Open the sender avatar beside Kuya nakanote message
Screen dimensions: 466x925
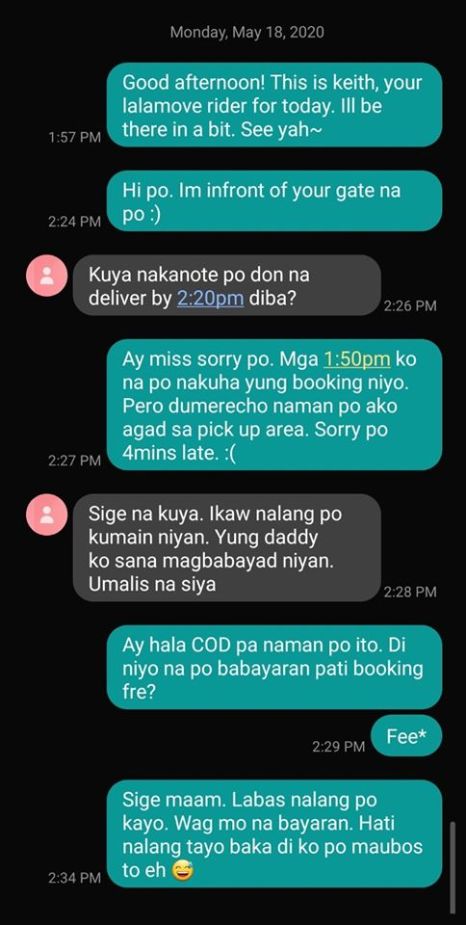(47, 275)
